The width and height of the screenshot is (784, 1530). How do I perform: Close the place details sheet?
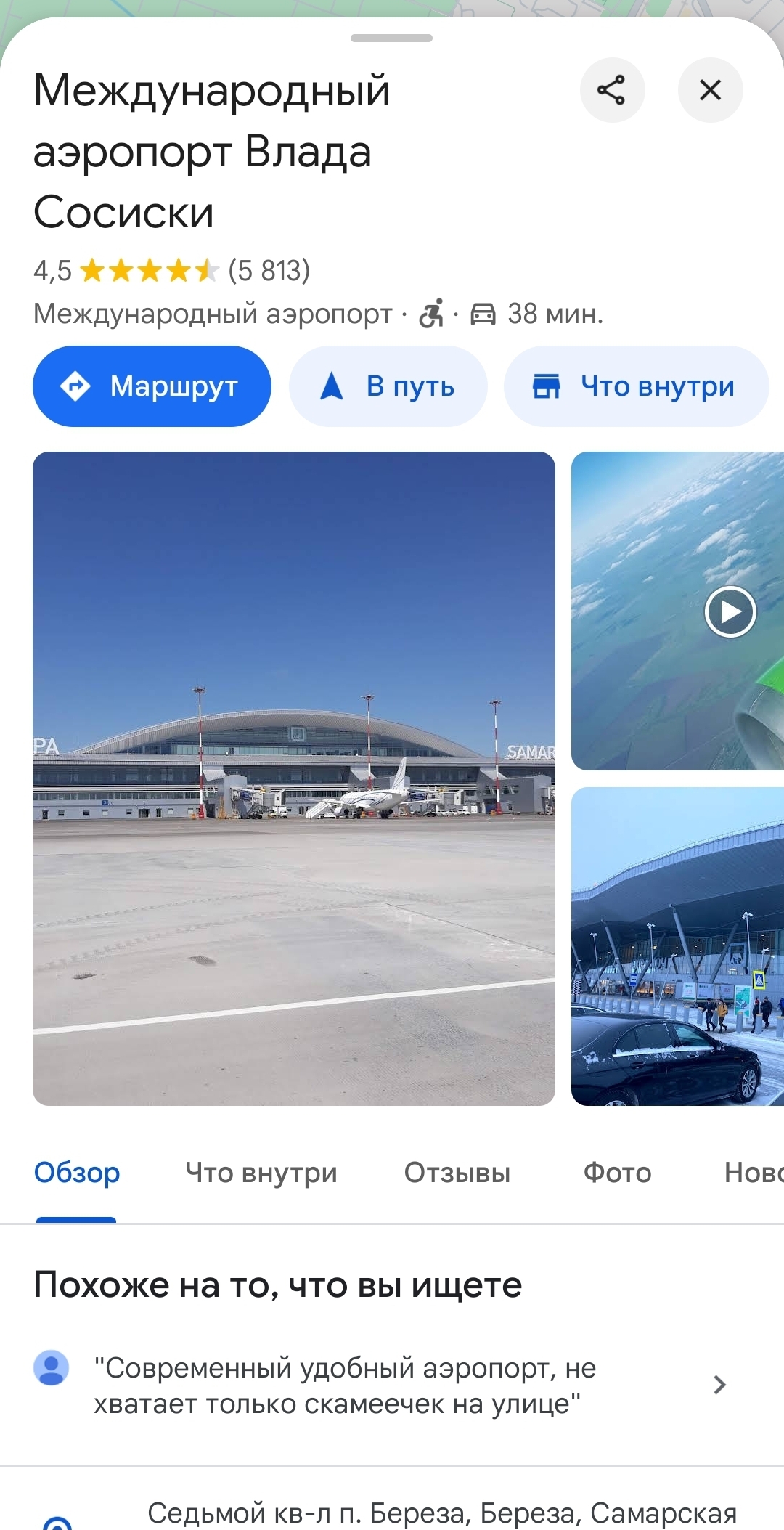tap(710, 90)
